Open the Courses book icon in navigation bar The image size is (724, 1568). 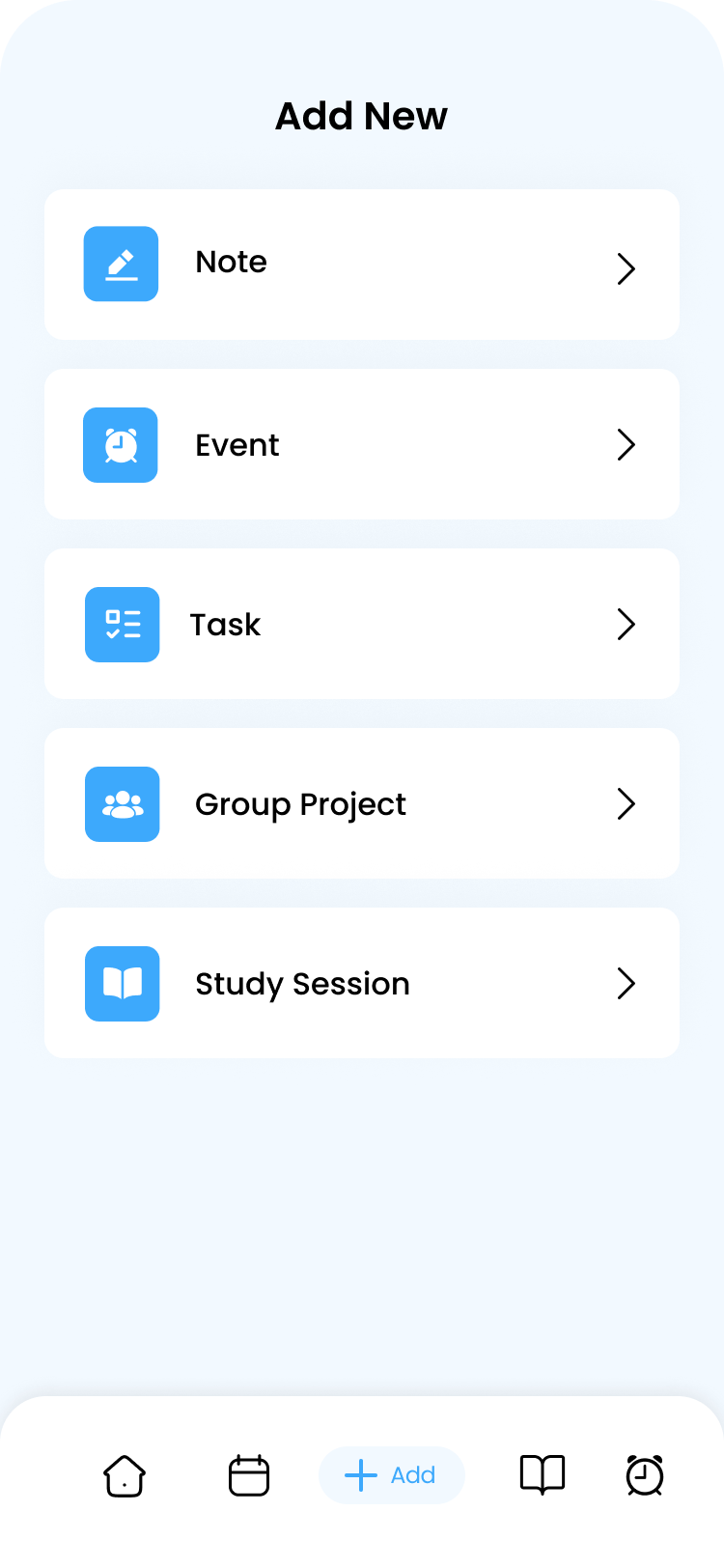point(543,1475)
